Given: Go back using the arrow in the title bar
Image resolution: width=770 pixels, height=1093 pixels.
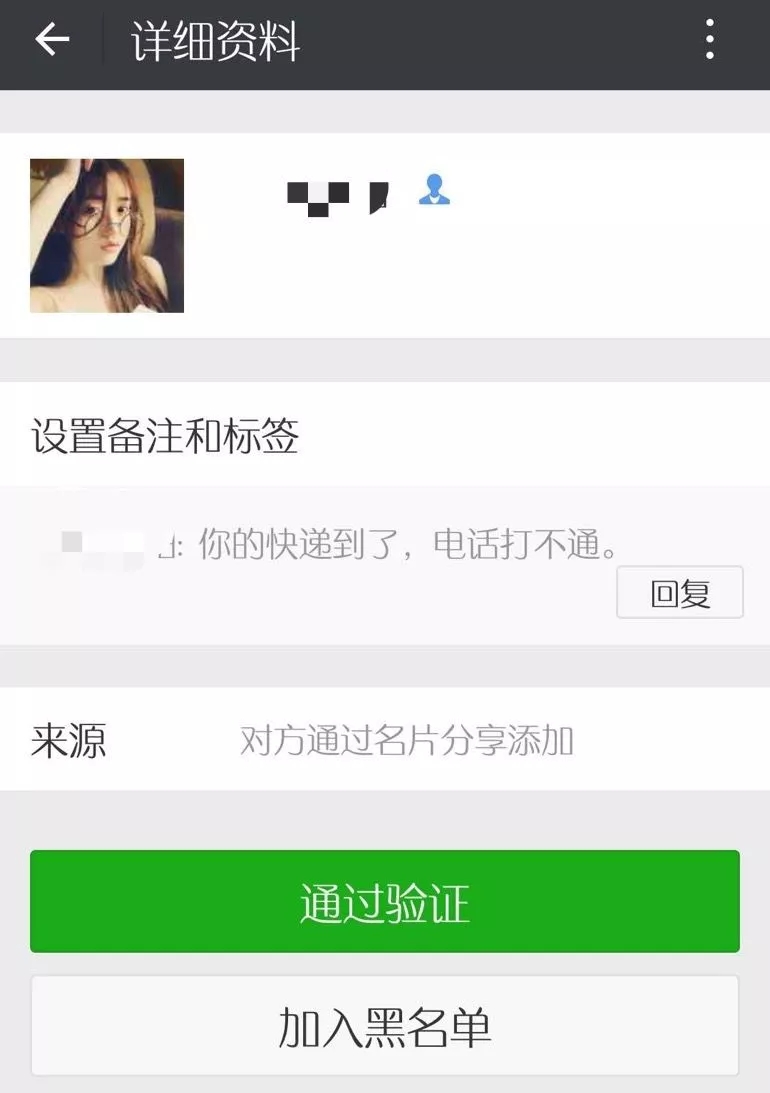Looking at the screenshot, I should (x=52, y=41).
